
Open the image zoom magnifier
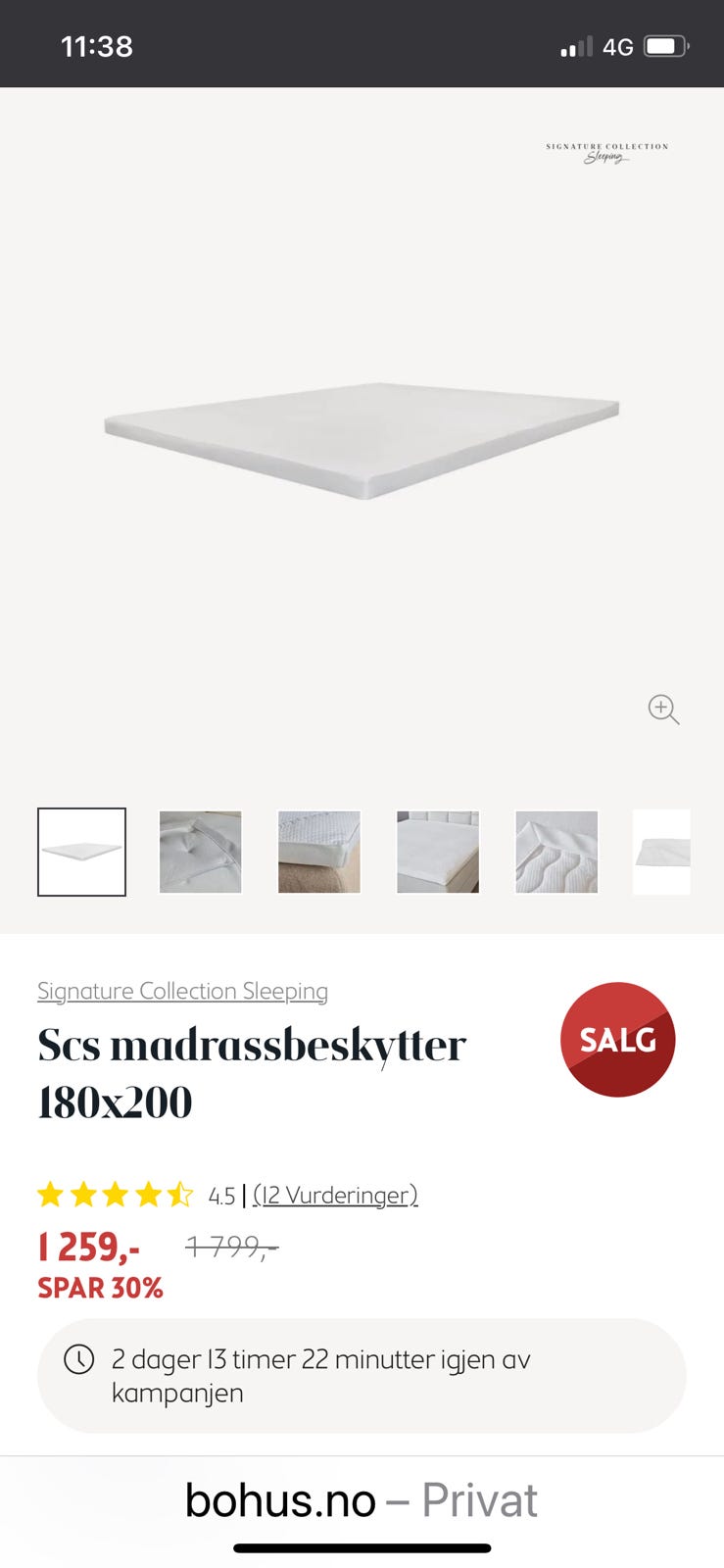[x=664, y=710]
